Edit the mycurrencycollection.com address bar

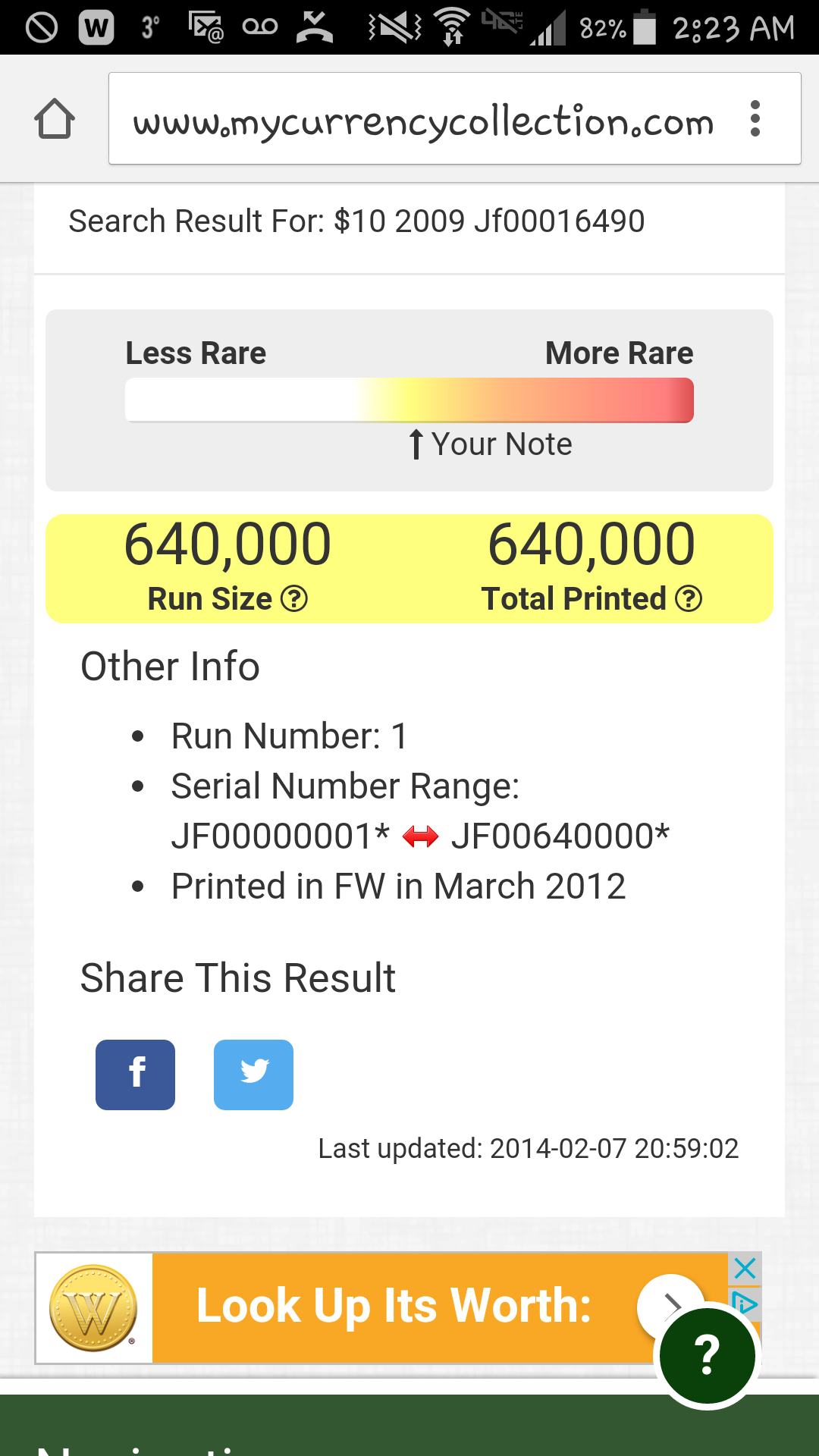point(423,121)
